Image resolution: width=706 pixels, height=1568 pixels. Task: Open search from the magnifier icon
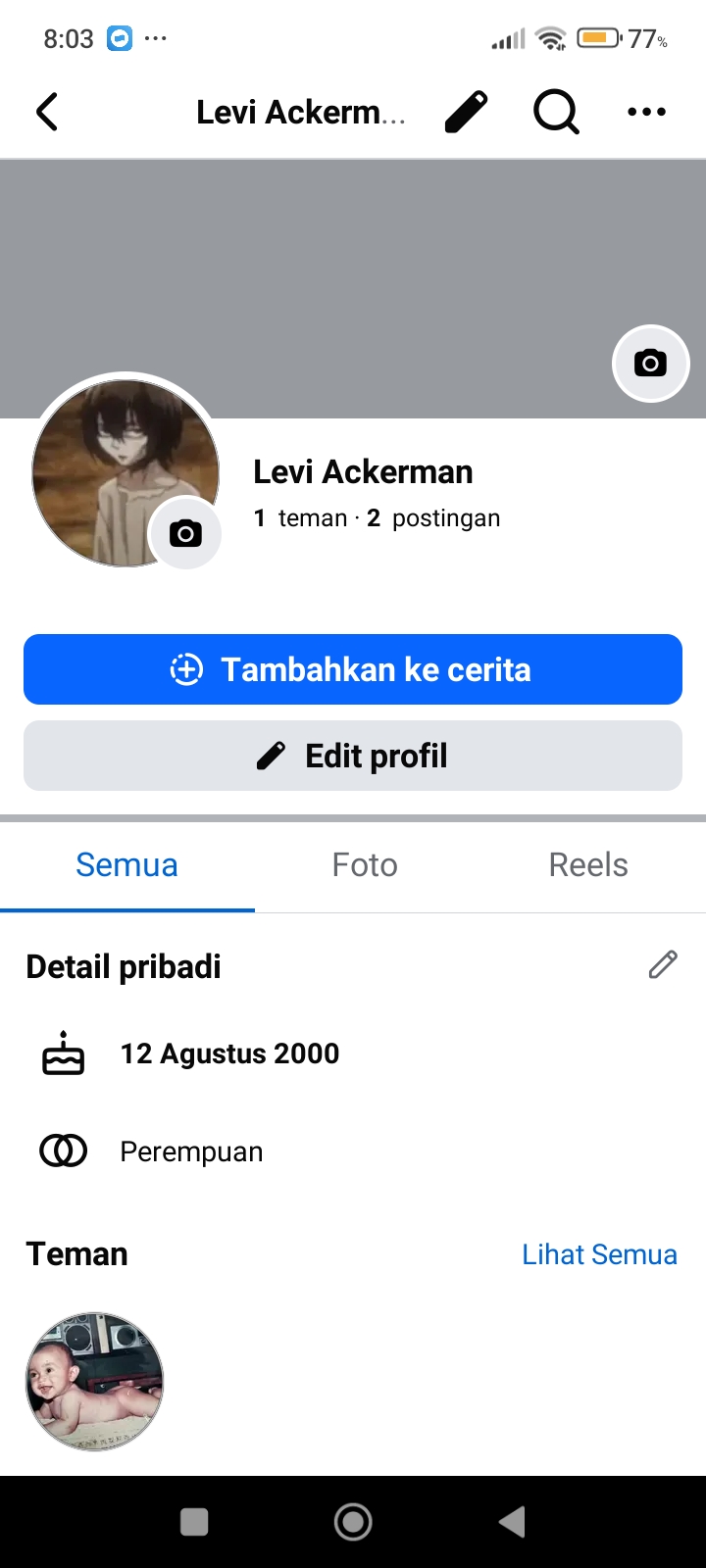[556, 112]
